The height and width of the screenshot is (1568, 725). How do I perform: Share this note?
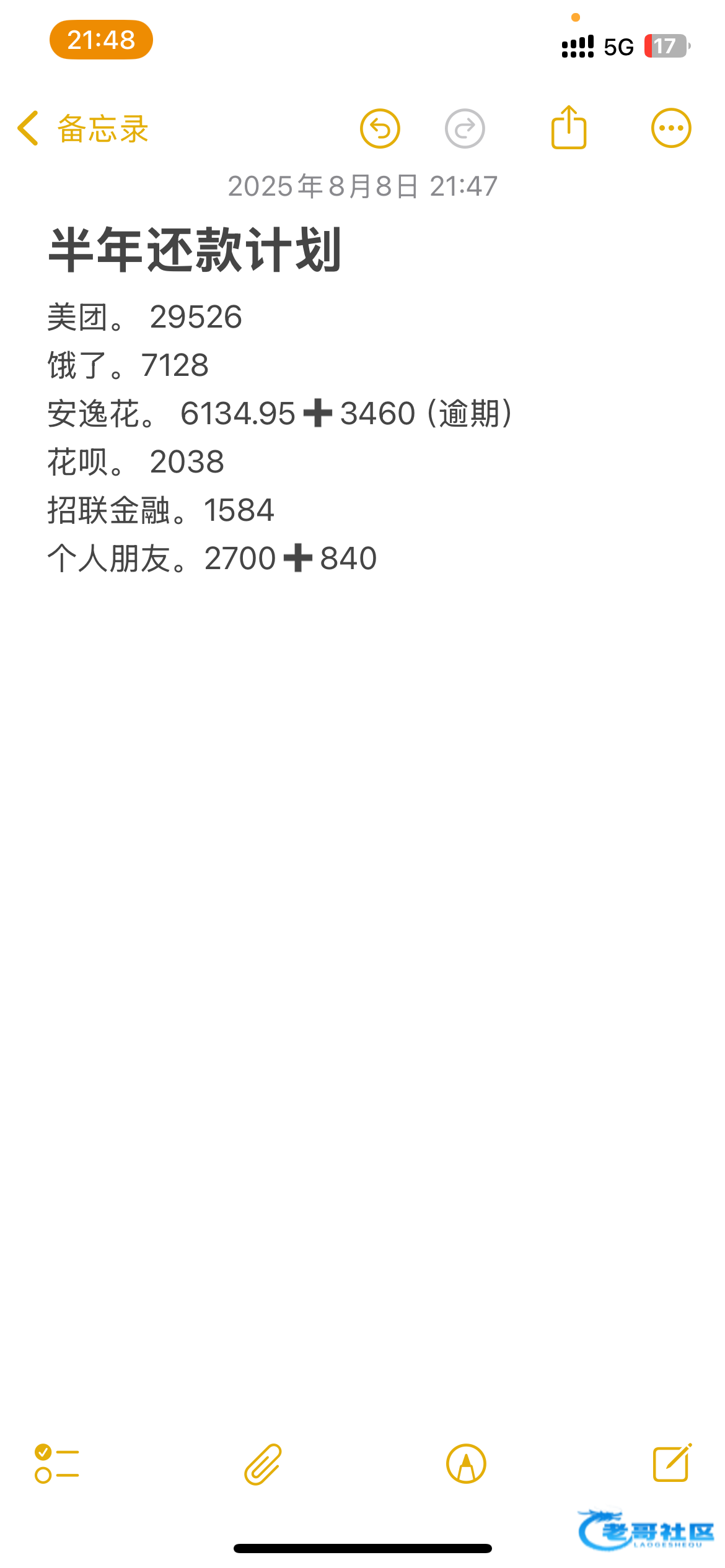569,127
